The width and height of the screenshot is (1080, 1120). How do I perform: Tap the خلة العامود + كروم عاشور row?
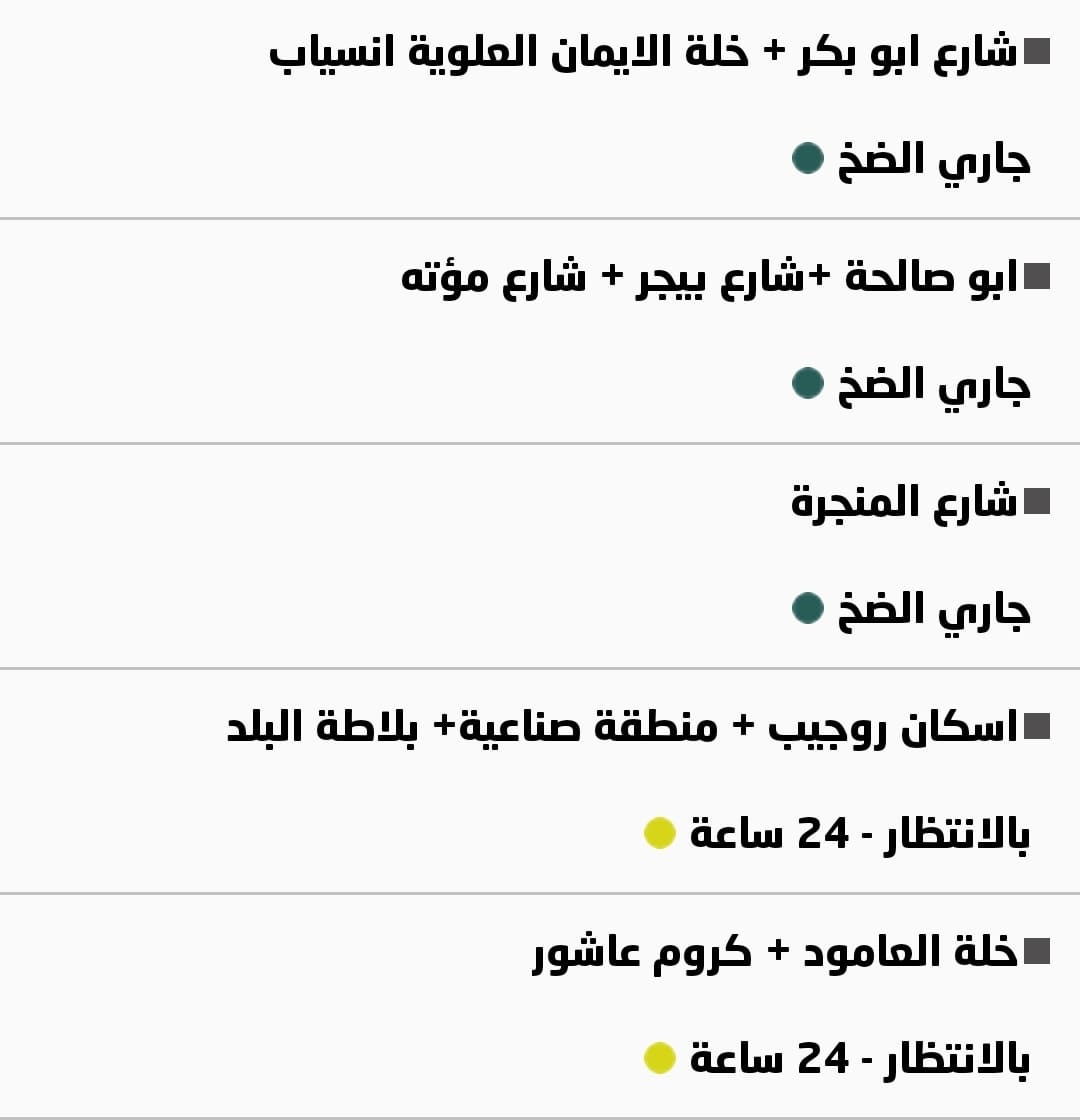coord(775,952)
